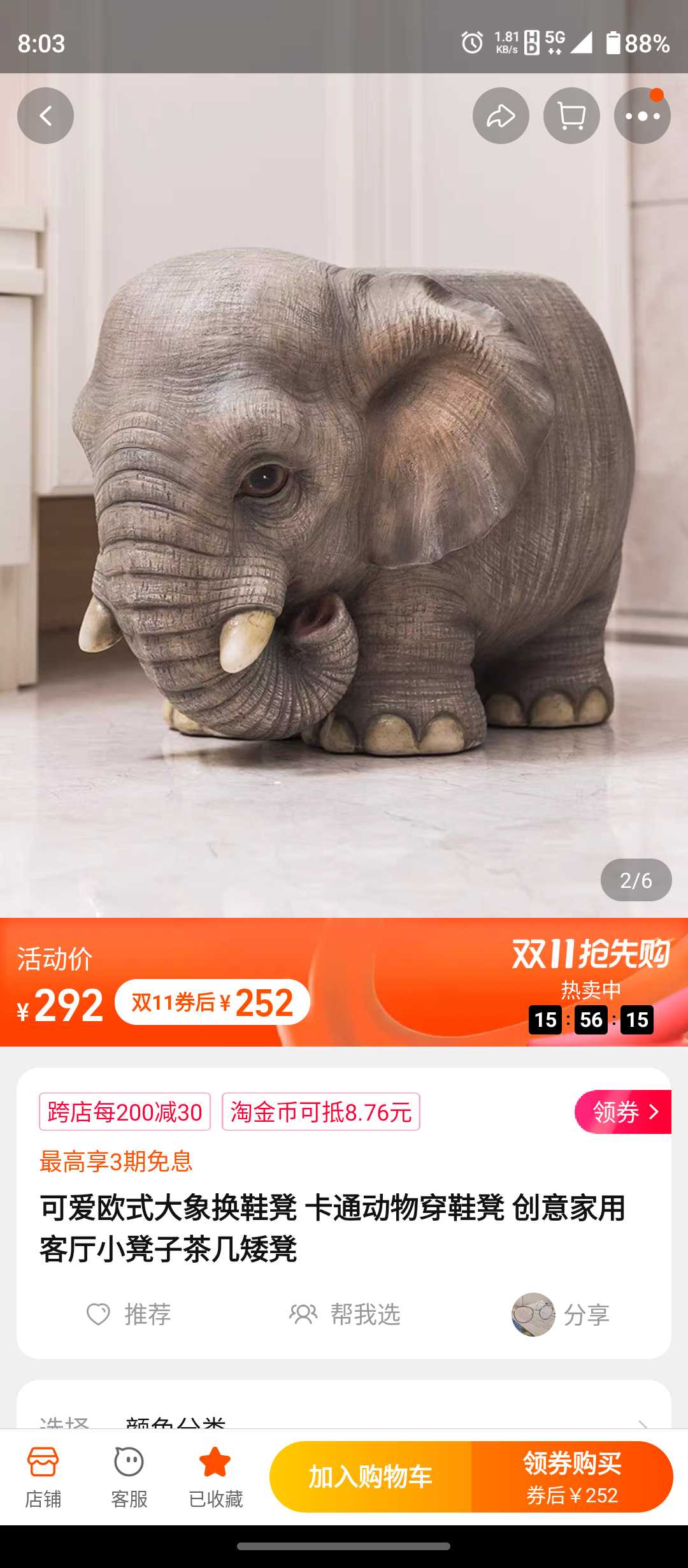Ask friends via 帮我选
Image resolution: width=688 pixels, height=1568 pixels.
(345, 1314)
